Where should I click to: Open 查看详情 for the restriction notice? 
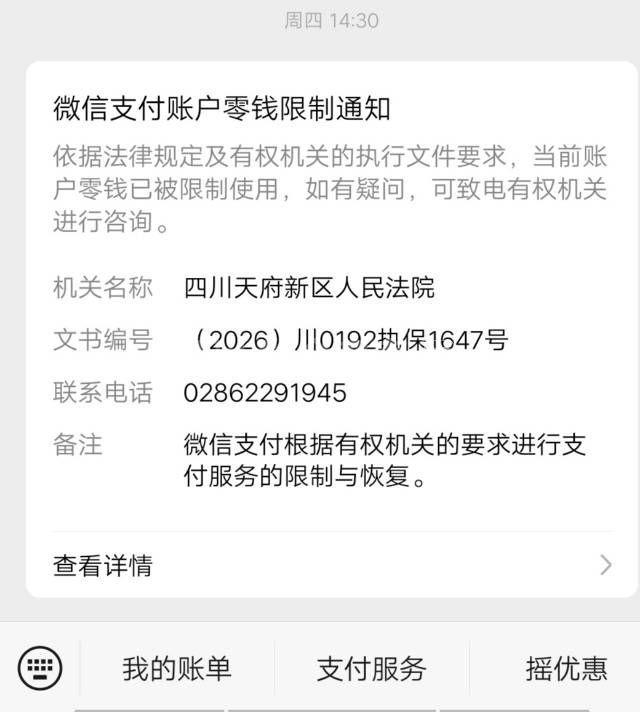tap(330, 565)
